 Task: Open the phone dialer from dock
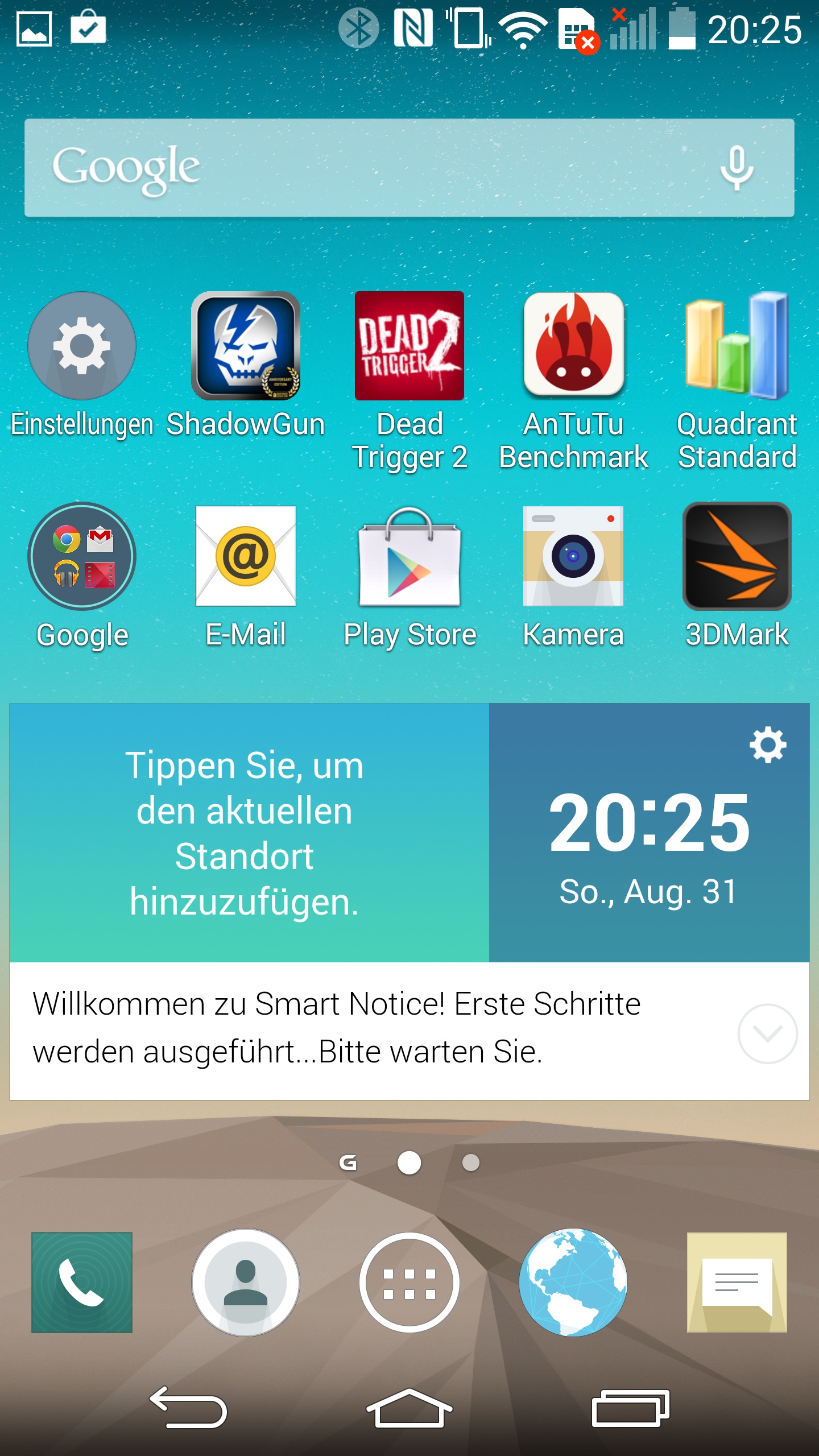tap(82, 1282)
